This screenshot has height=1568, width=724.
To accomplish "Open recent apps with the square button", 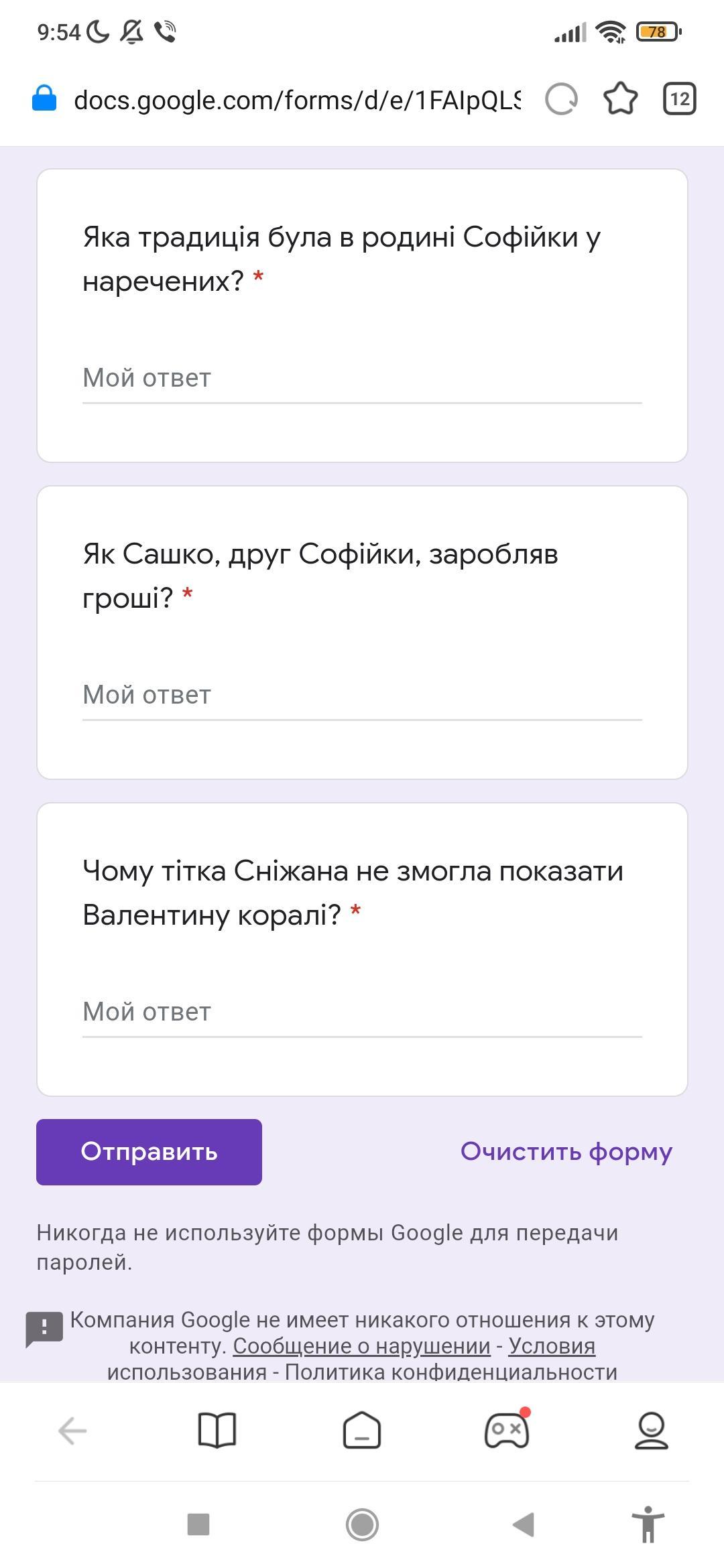I will 198,1524.
